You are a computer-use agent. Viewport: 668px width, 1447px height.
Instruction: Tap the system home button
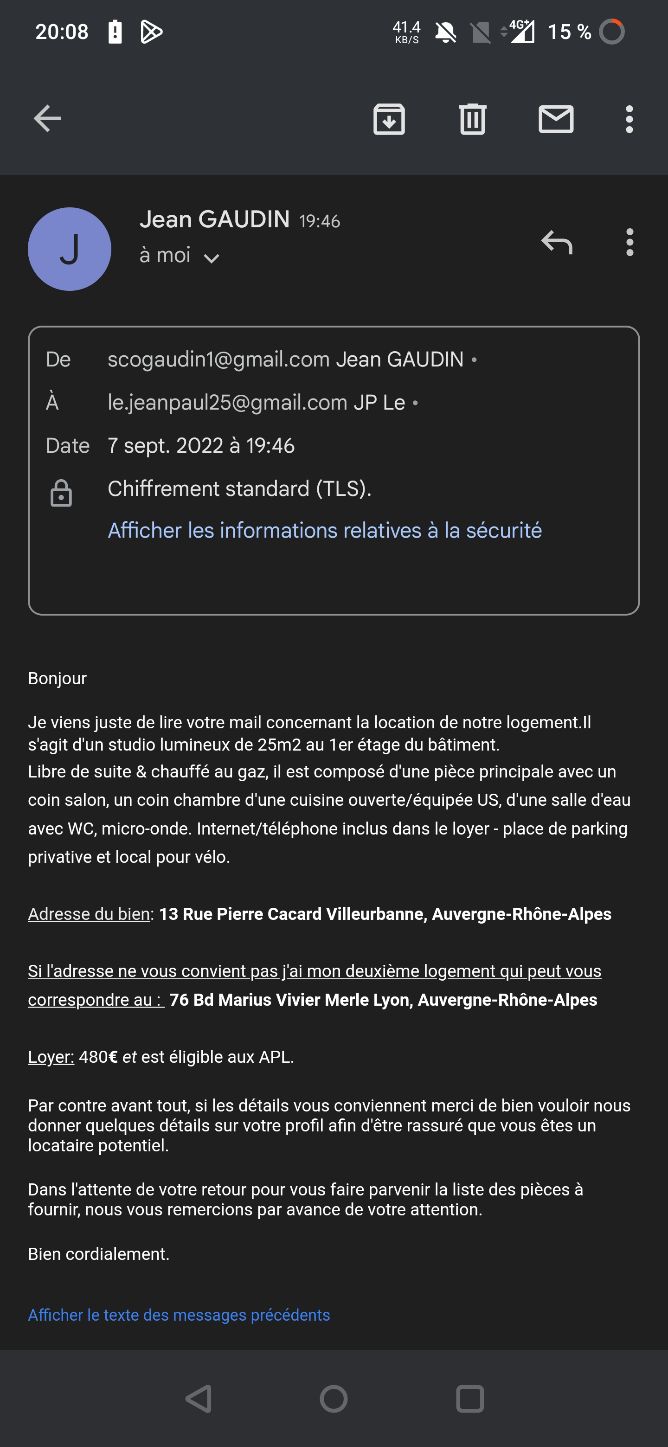[334, 1398]
